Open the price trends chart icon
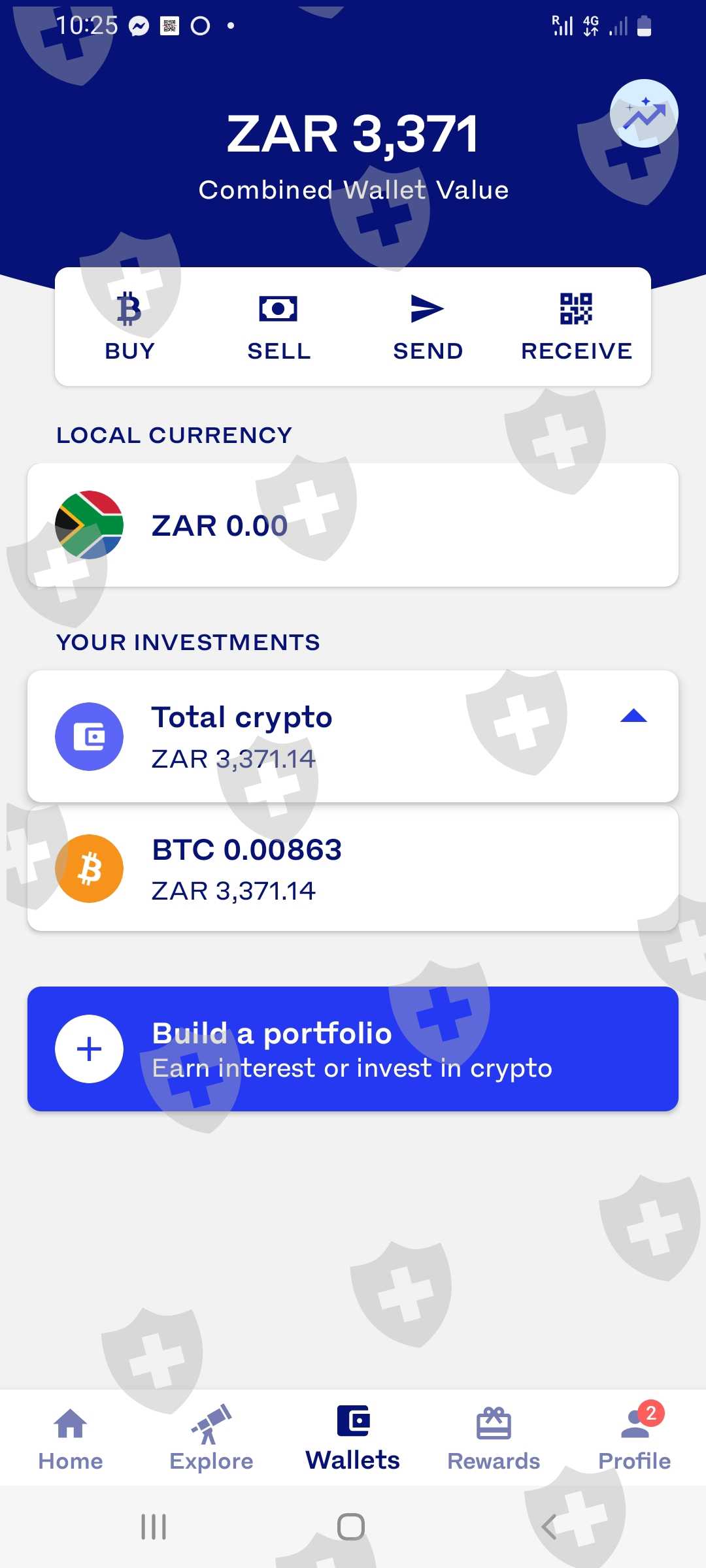The image size is (706, 1568). (x=644, y=114)
